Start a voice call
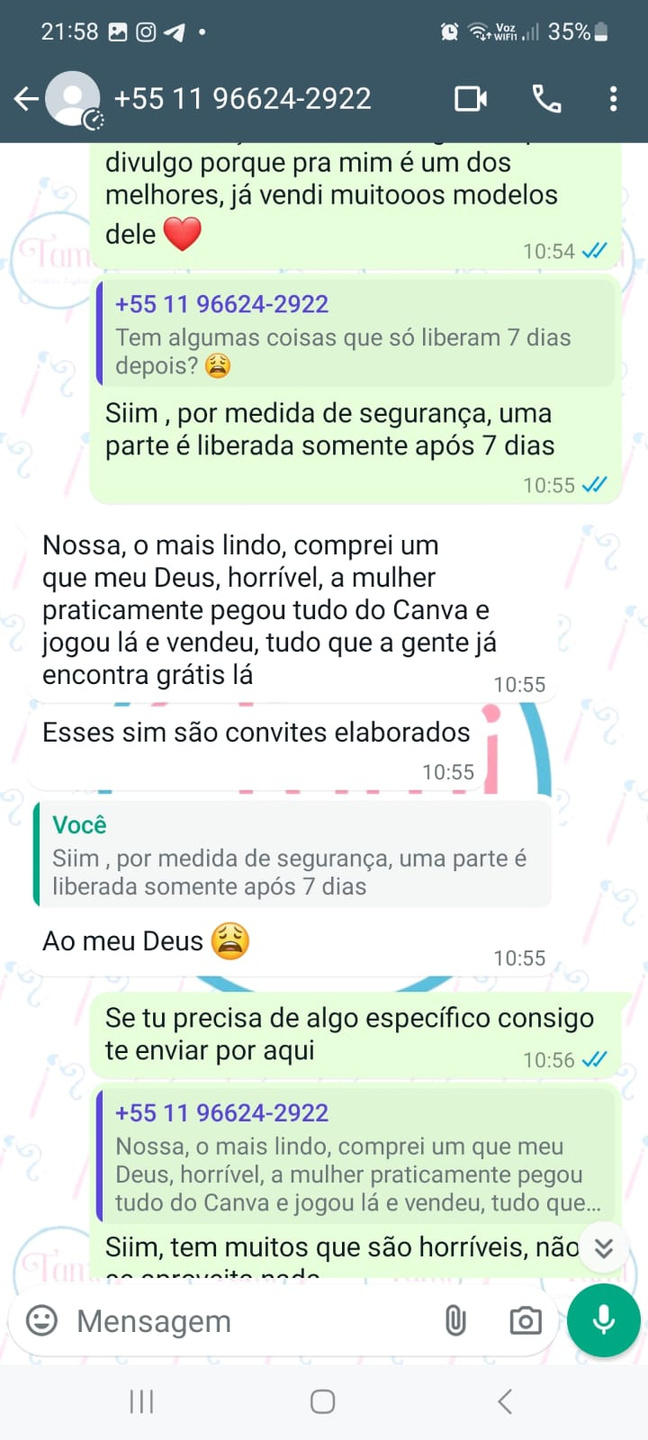Image resolution: width=648 pixels, height=1440 pixels. [546, 98]
